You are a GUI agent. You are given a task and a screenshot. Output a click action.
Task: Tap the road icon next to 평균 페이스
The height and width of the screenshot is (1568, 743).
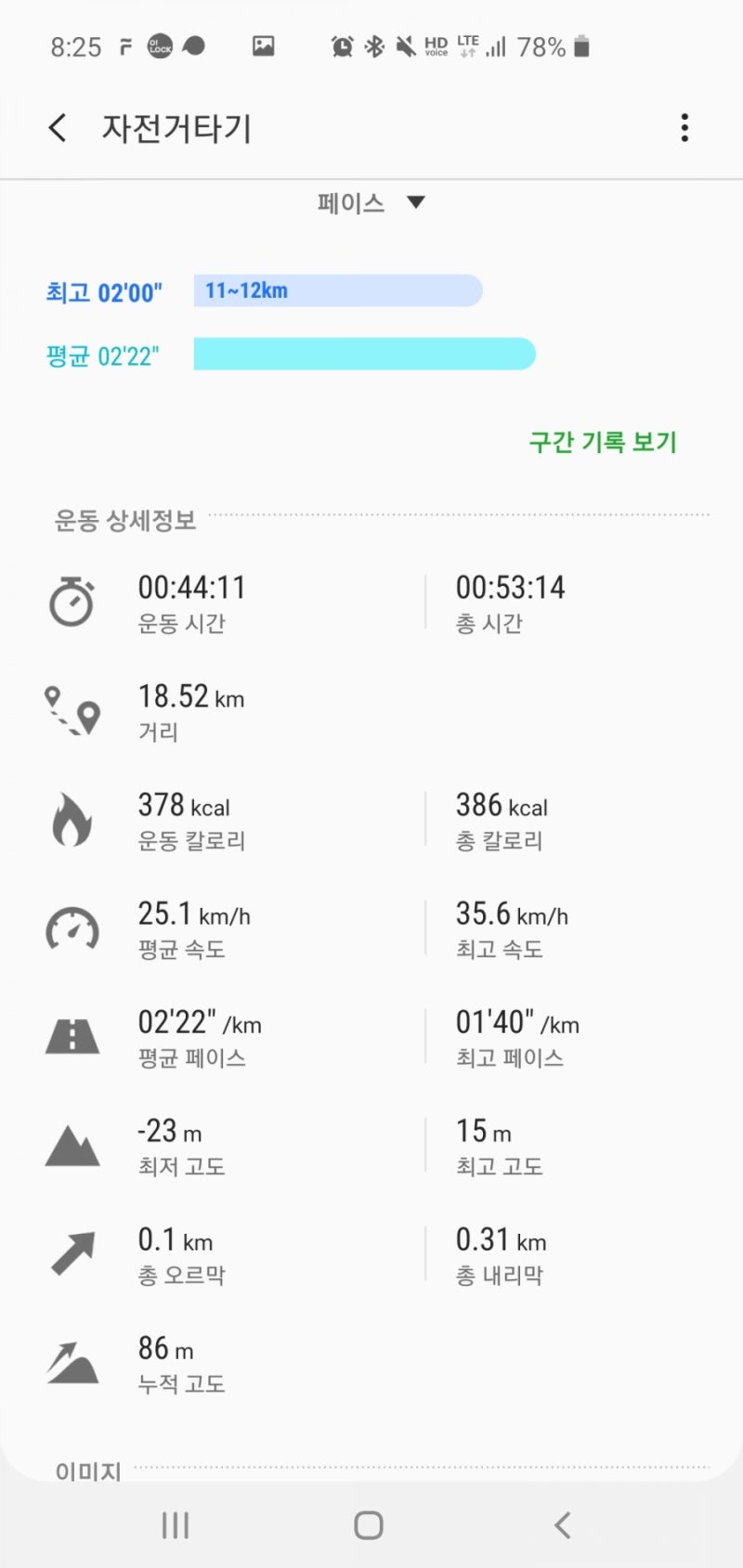tap(72, 1037)
